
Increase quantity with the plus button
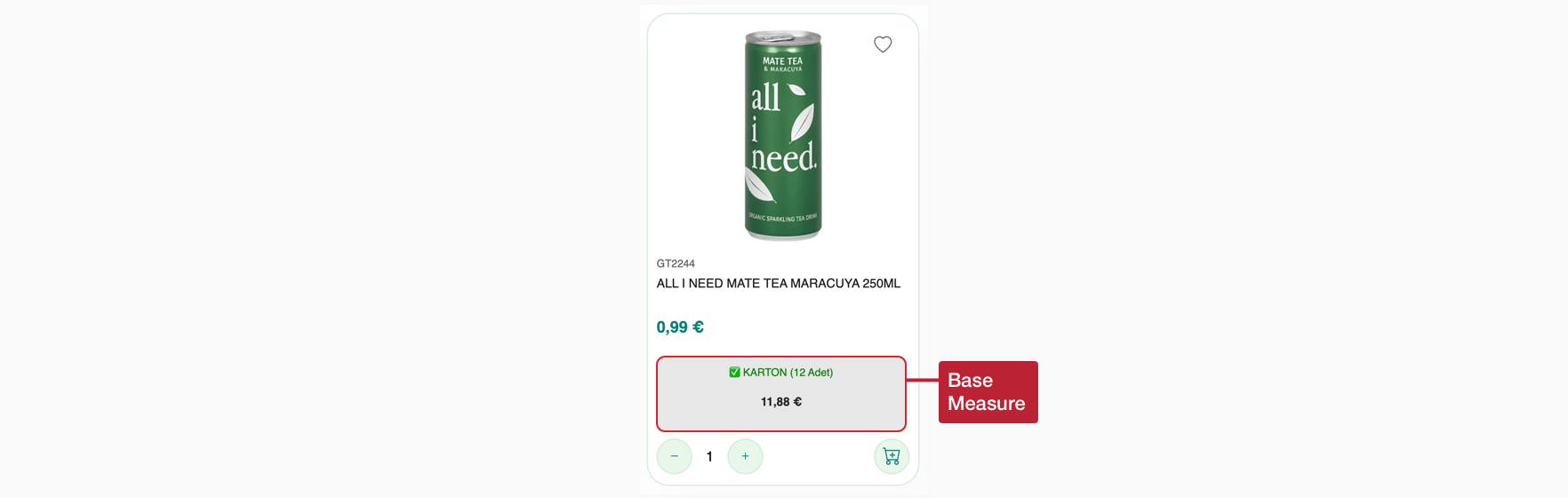(x=745, y=456)
